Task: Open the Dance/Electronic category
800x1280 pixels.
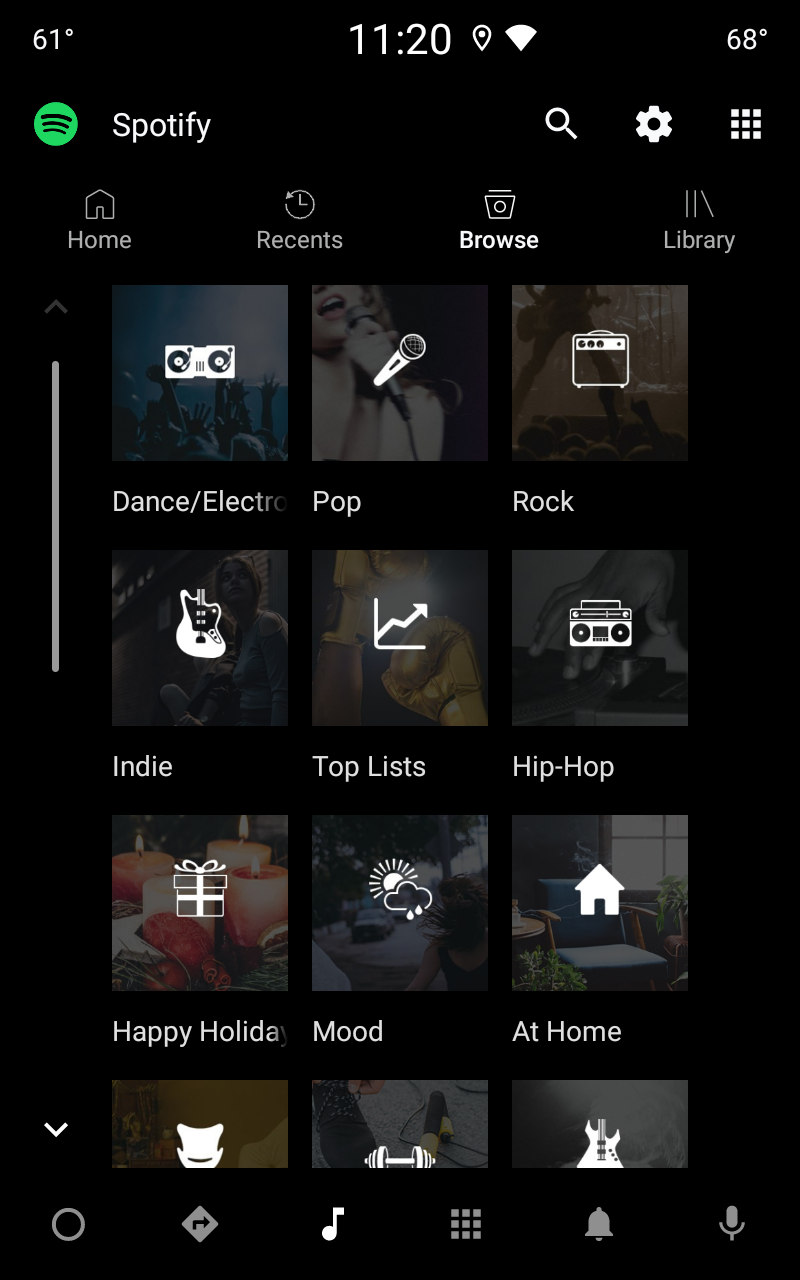Action: coord(200,401)
